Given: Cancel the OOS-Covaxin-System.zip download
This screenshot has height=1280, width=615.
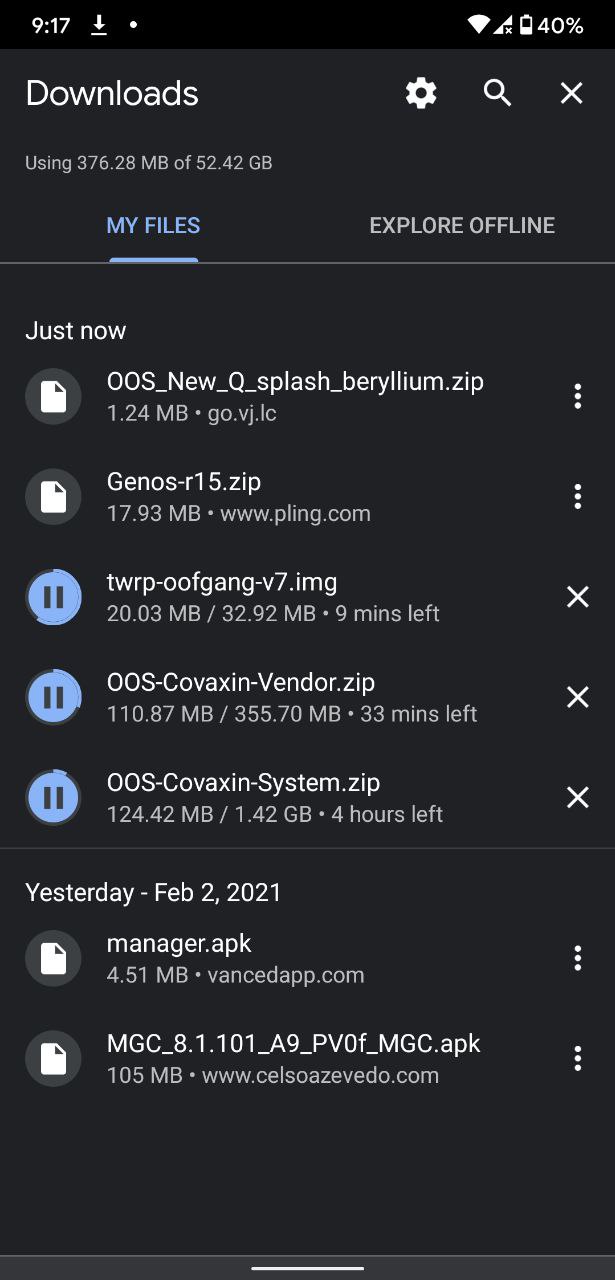Looking at the screenshot, I should [577, 797].
